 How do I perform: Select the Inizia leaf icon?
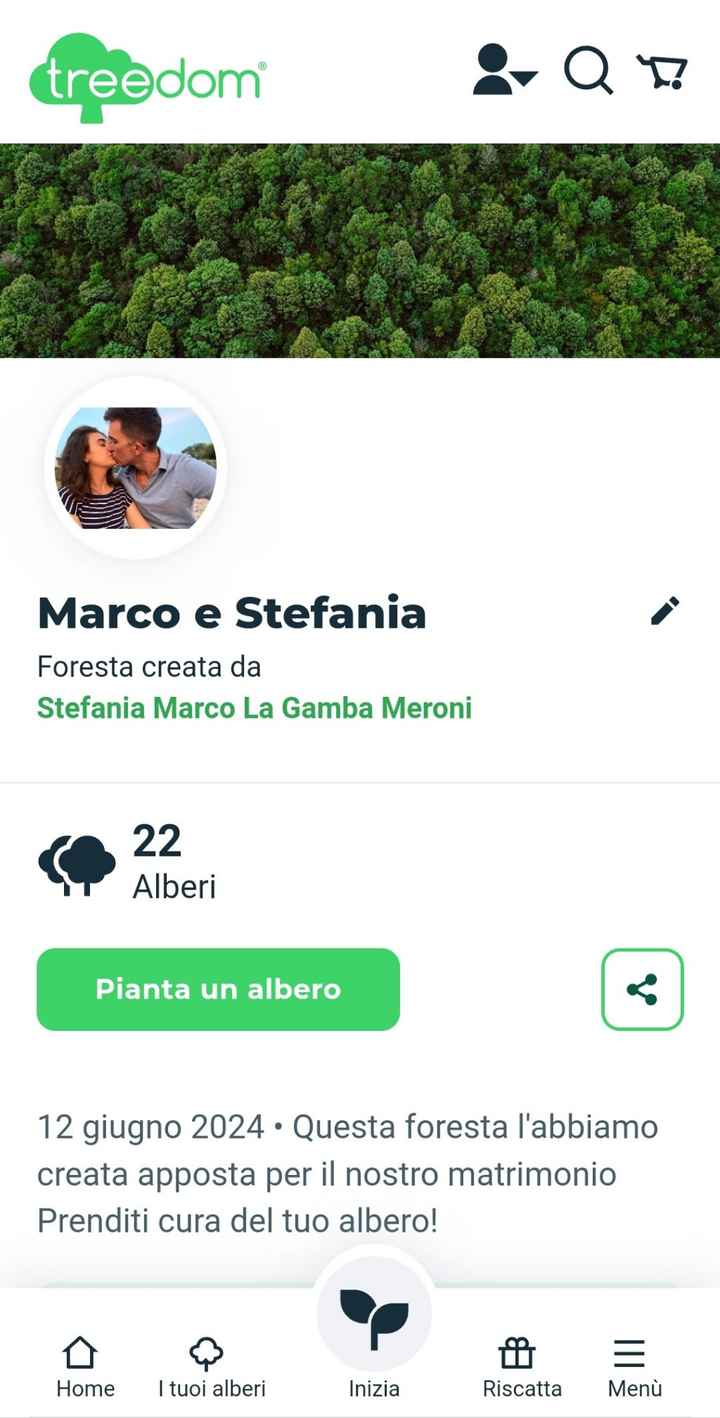(374, 1318)
